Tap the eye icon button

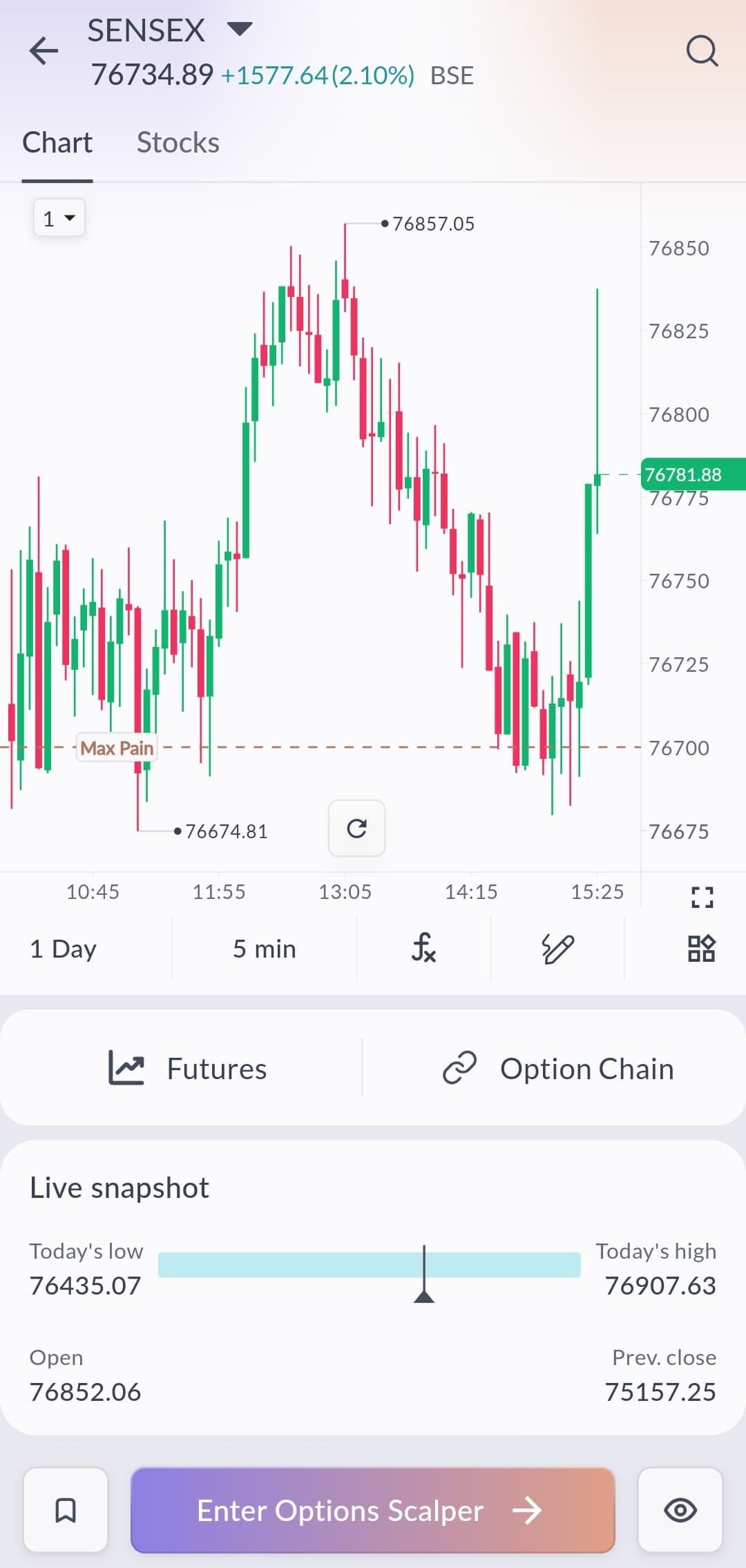click(680, 1510)
